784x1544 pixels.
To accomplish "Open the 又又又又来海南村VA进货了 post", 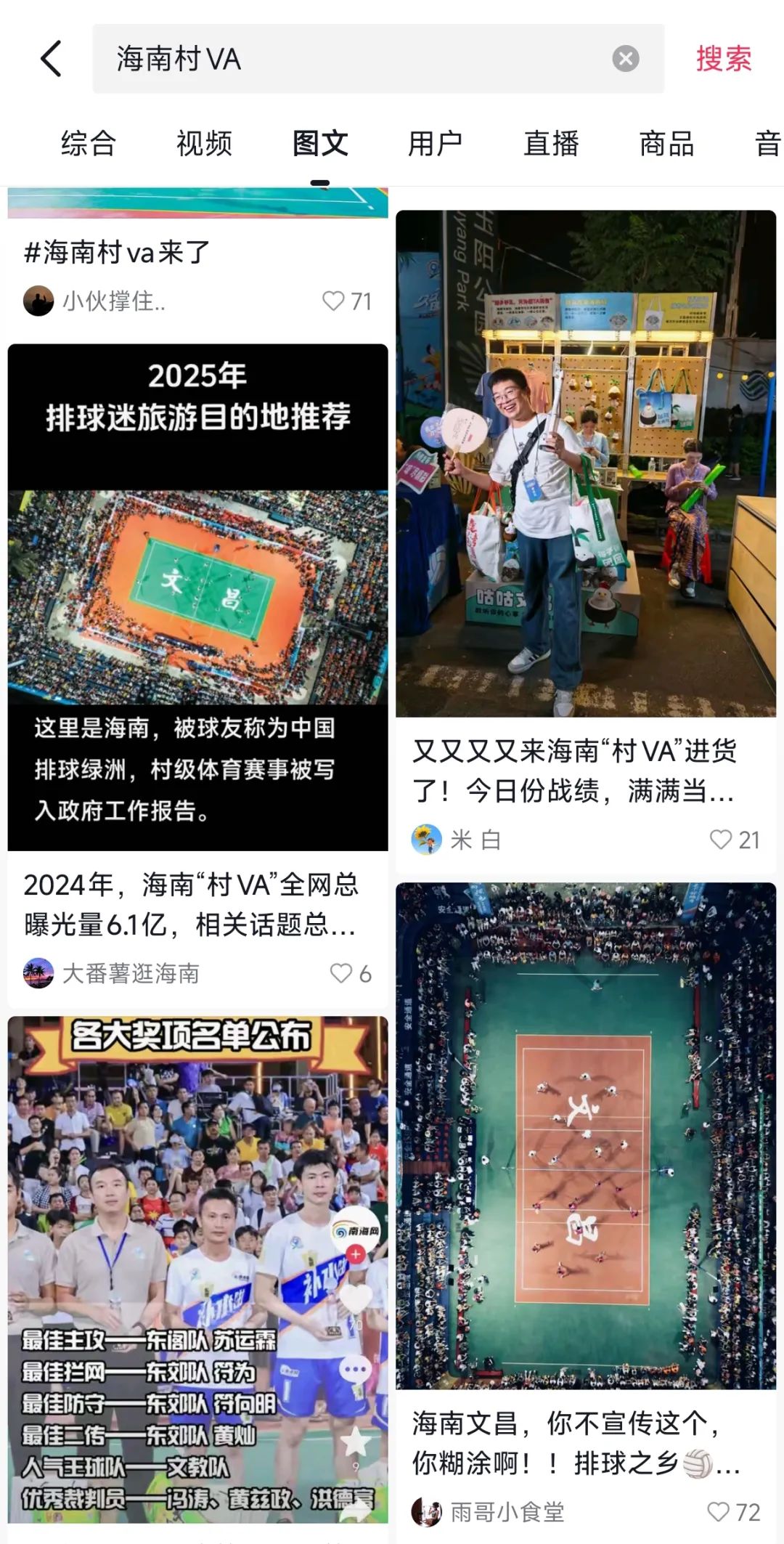I will coord(585,465).
